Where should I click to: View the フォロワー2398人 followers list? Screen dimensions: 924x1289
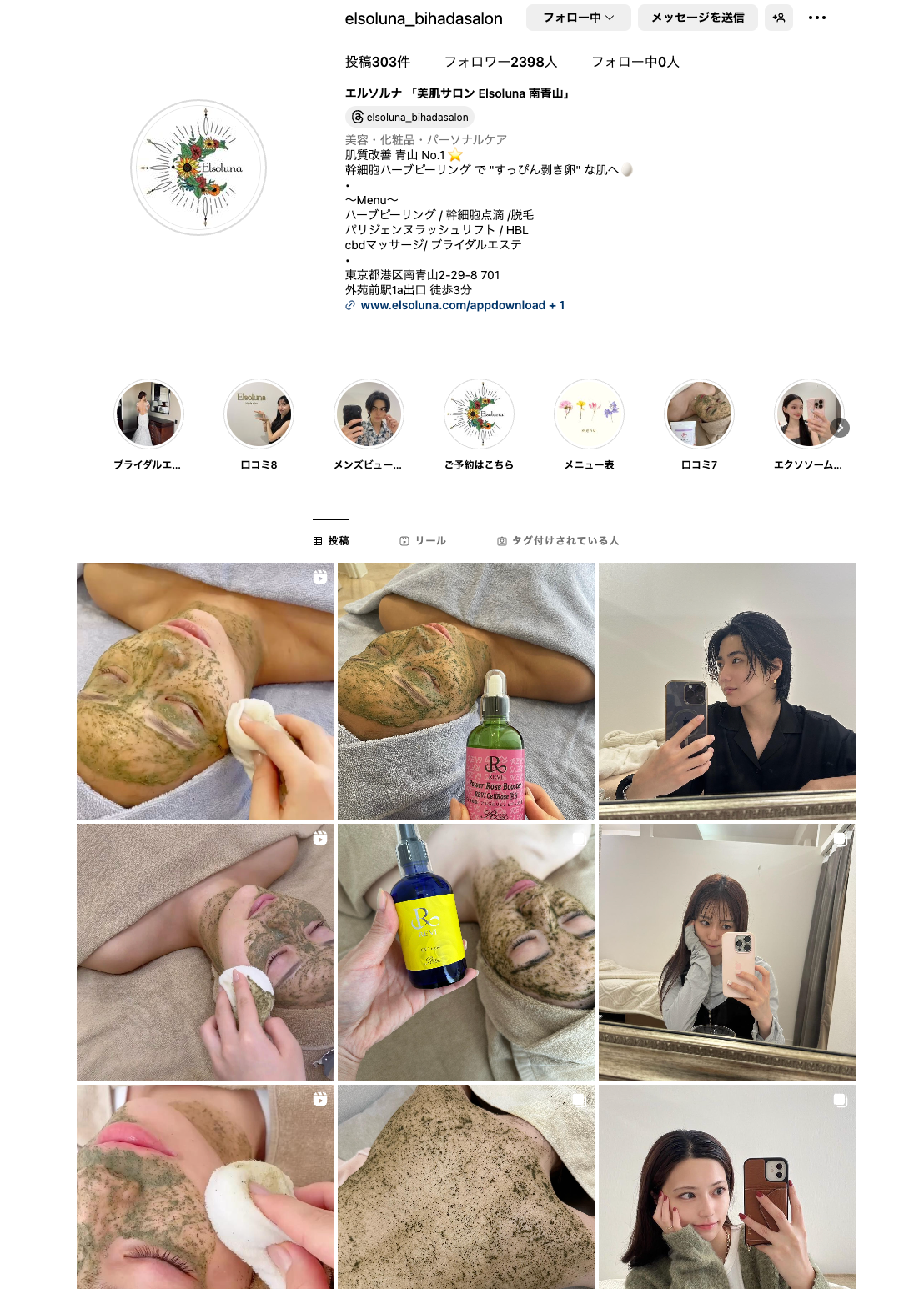point(500,62)
